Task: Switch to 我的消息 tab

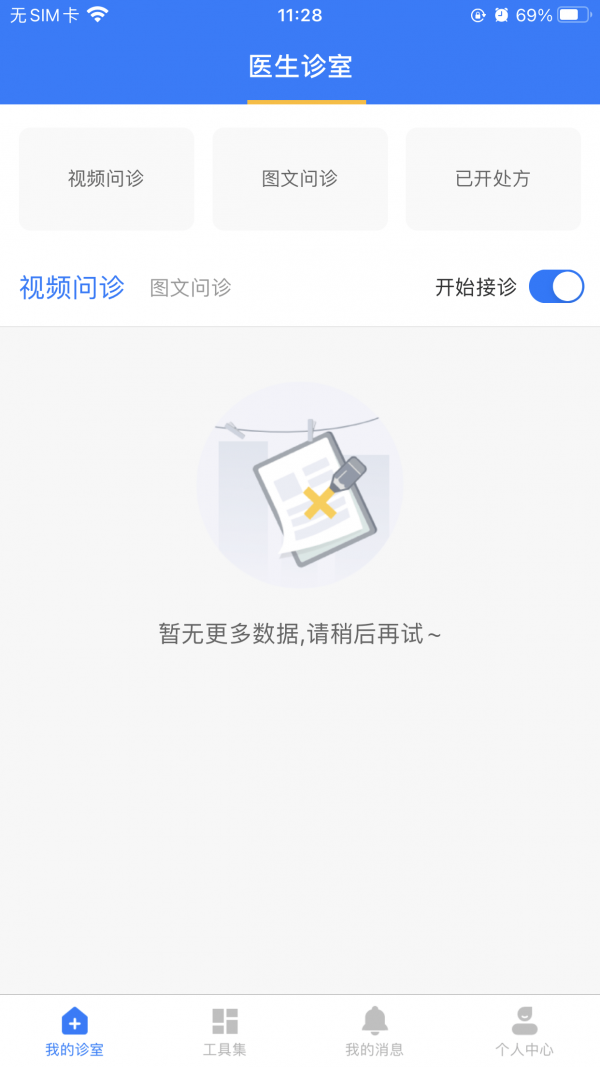Action: [x=375, y=1032]
